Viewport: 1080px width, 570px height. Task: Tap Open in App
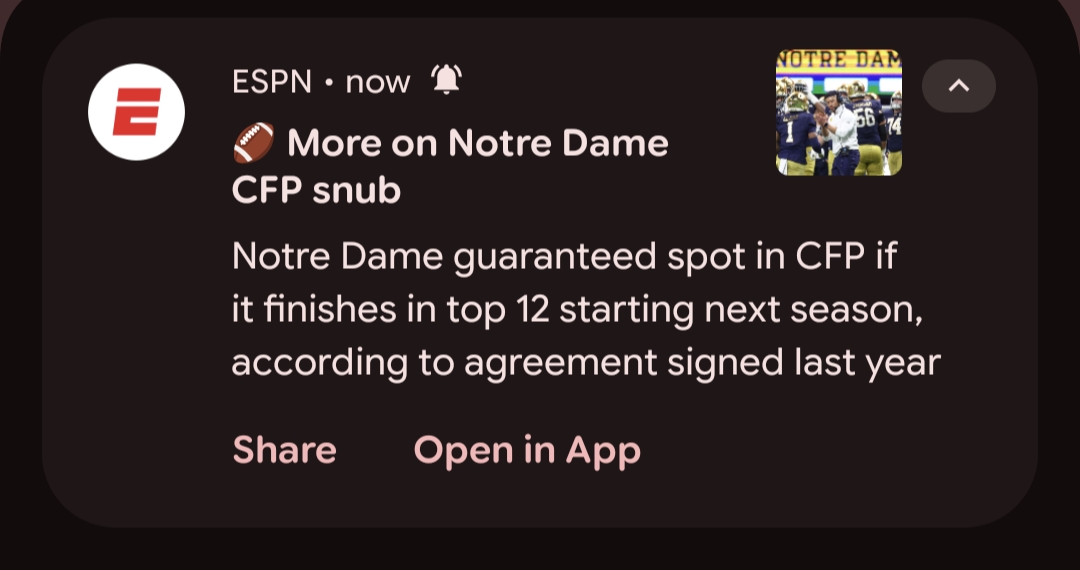527,450
